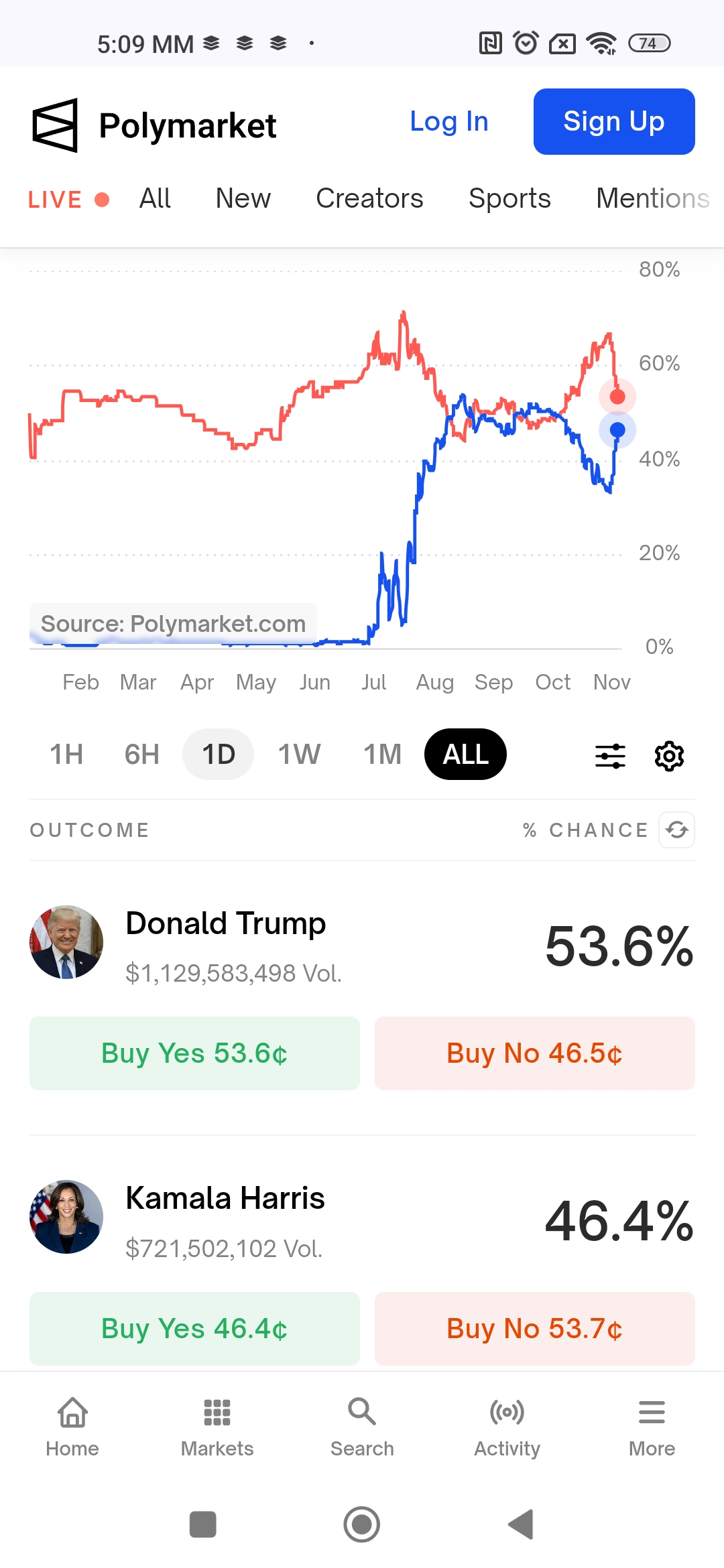The height and width of the screenshot is (1568, 724).
Task: Select the 6H chart range
Action: pyautogui.click(x=141, y=755)
